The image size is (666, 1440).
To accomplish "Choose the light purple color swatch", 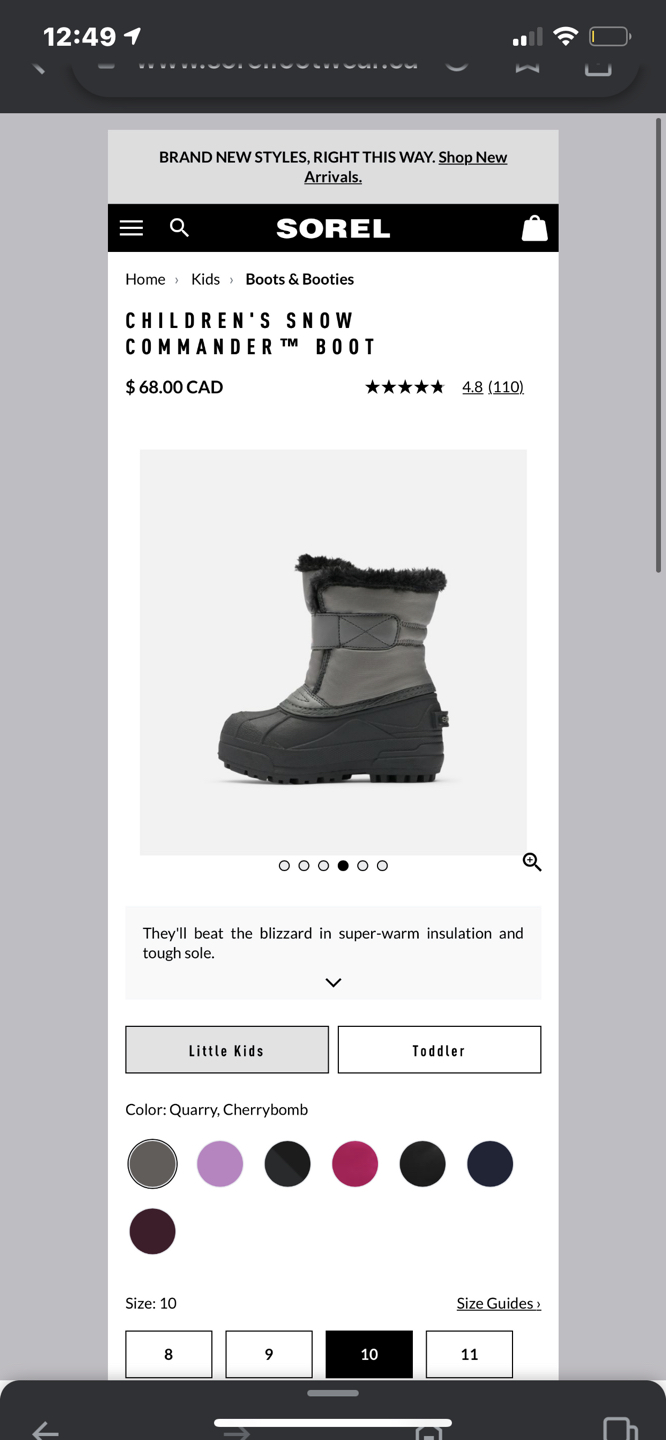I will point(220,1164).
